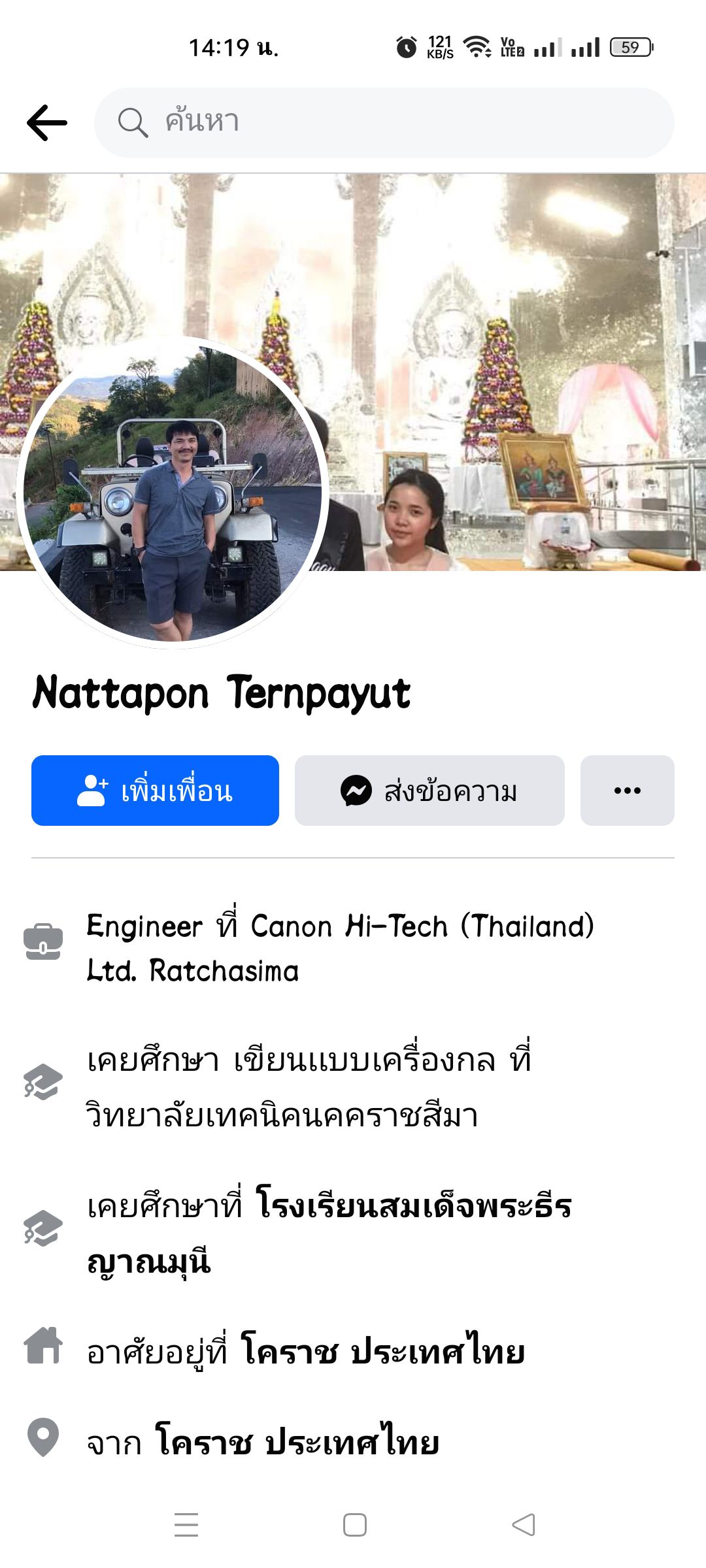Open hometown จาก โคราช ประเทศไทย

[297, 1442]
